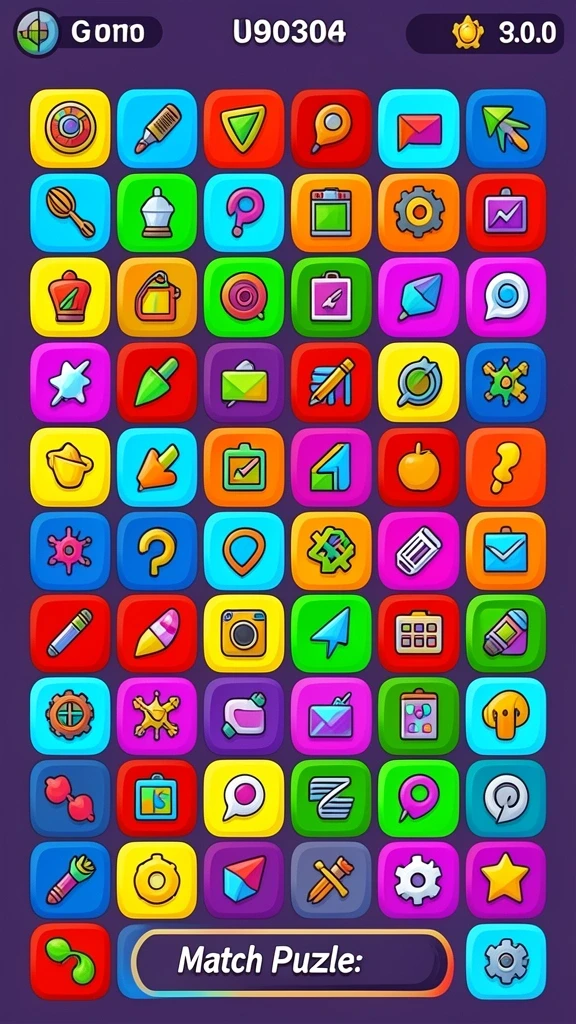This screenshot has height=1024, width=576.
Task: Tap the Match Puzzle button
Action: point(292,963)
